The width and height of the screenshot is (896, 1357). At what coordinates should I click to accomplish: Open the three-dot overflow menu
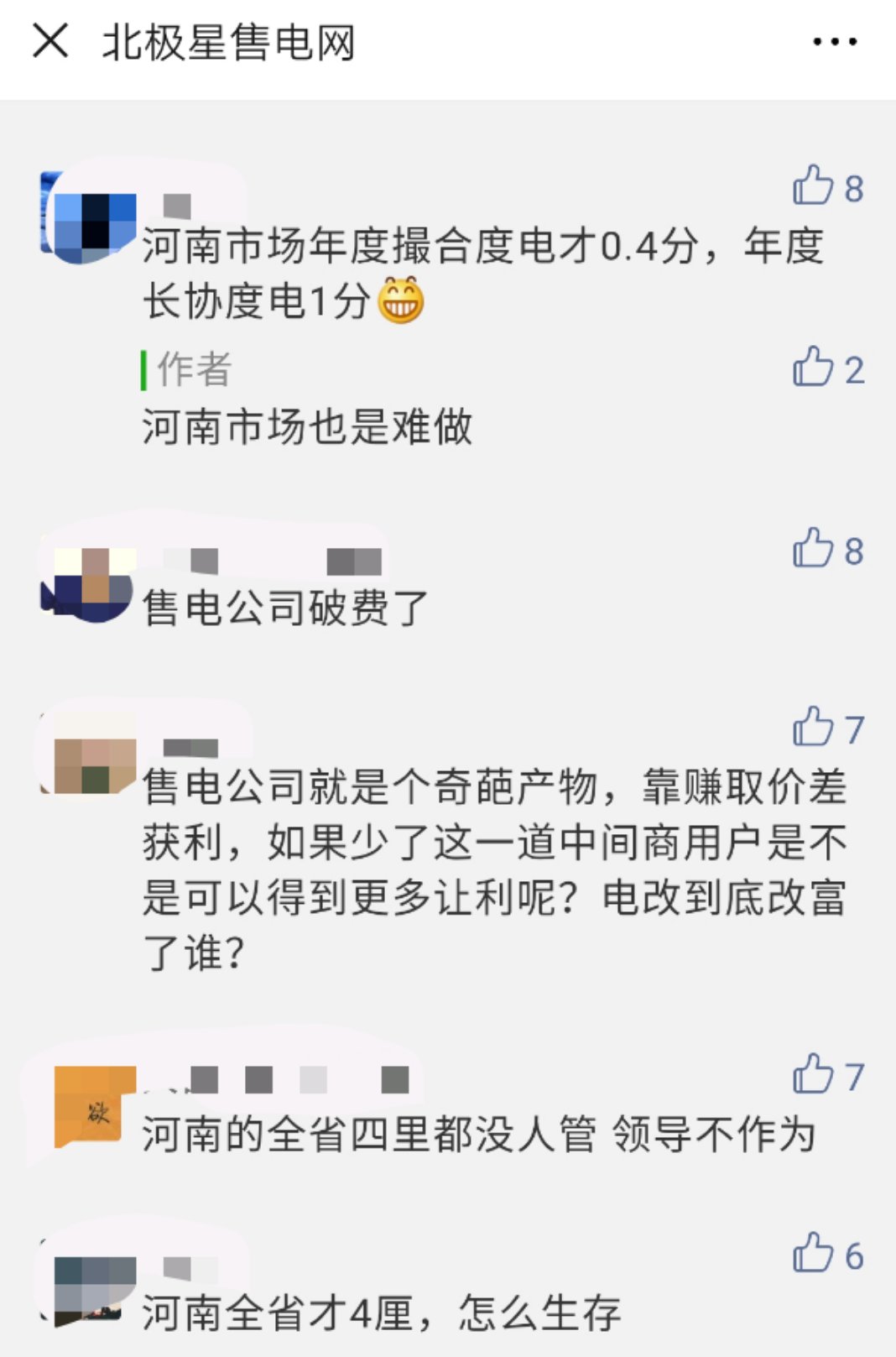click(834, 41)
